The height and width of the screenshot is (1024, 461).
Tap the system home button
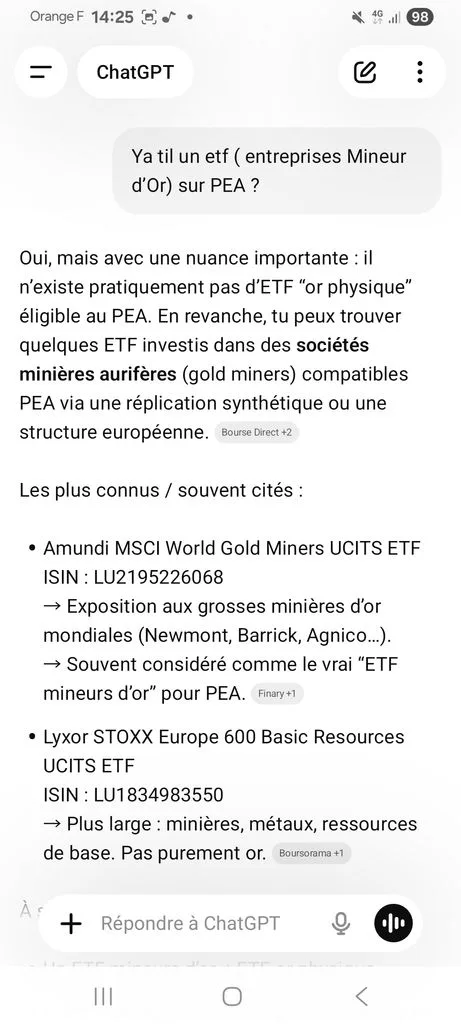pyautogui.click(x=232, y=996)
